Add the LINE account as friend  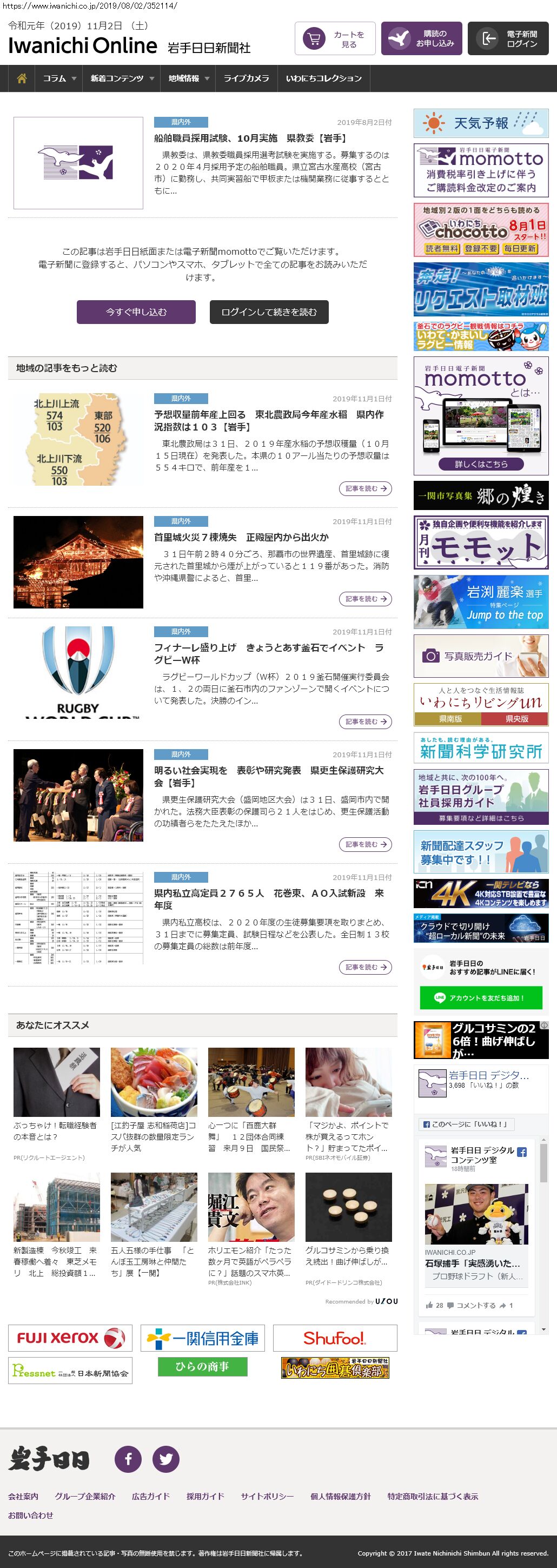(x=480, y=998)
